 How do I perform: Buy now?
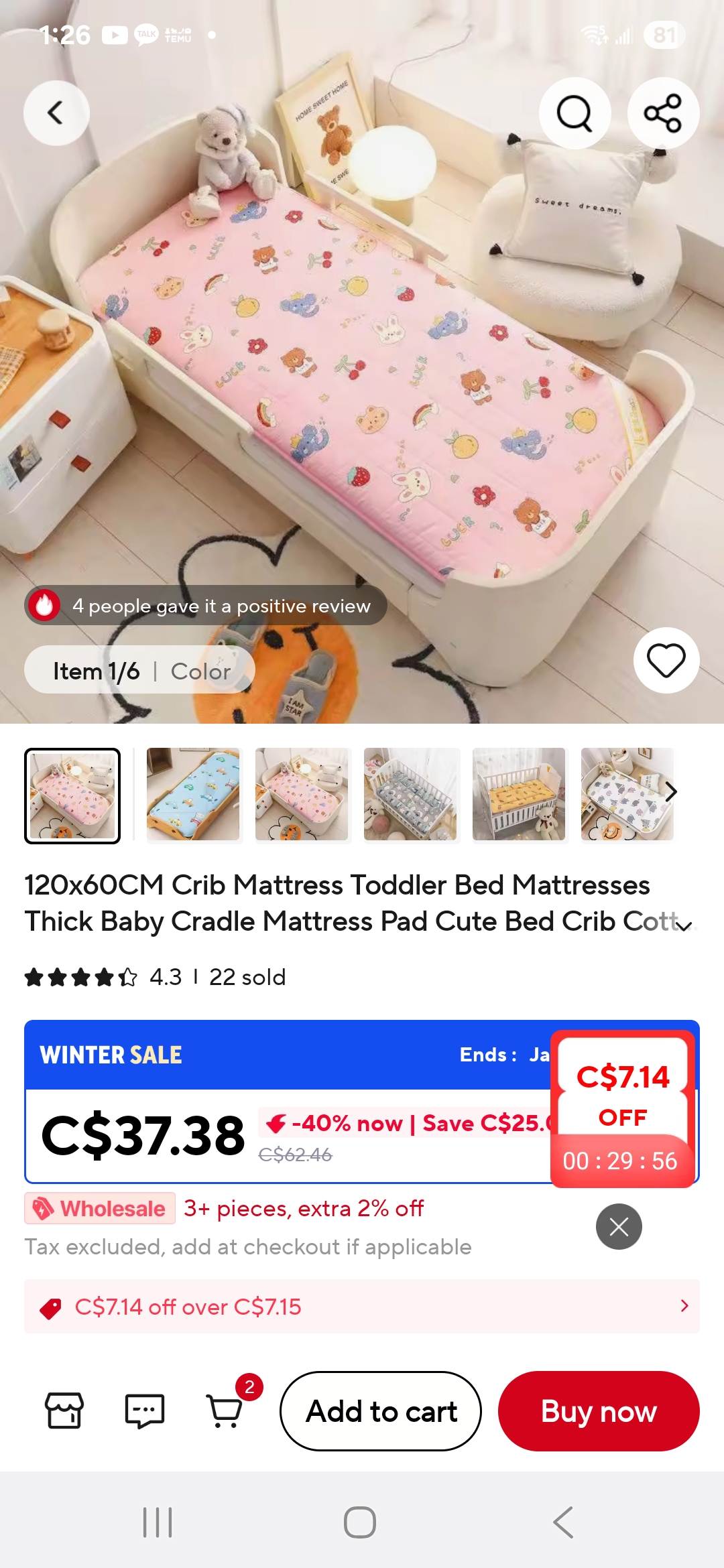pos(599,1411)
